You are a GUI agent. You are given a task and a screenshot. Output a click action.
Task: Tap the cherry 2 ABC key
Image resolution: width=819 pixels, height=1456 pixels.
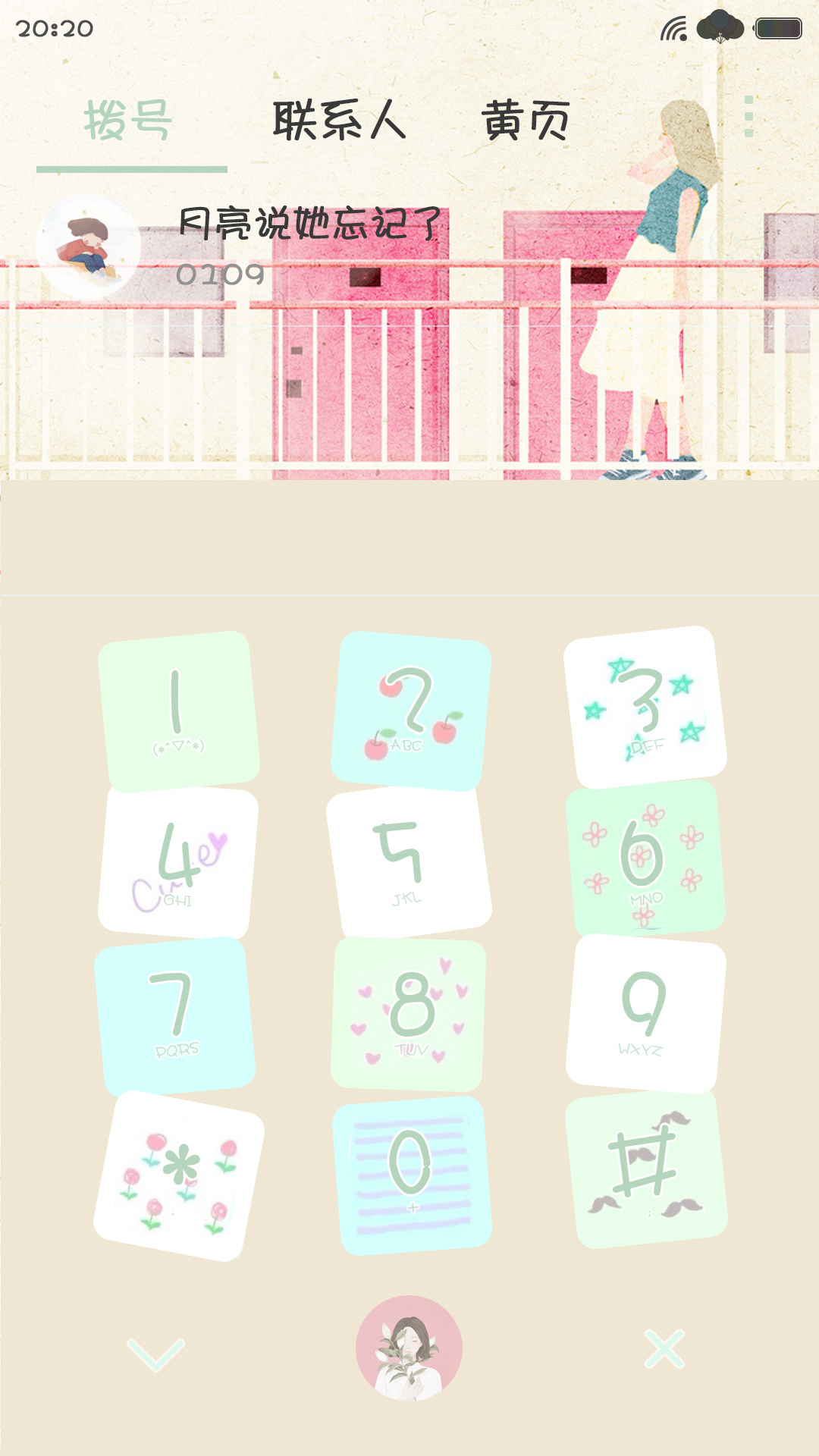411,711
